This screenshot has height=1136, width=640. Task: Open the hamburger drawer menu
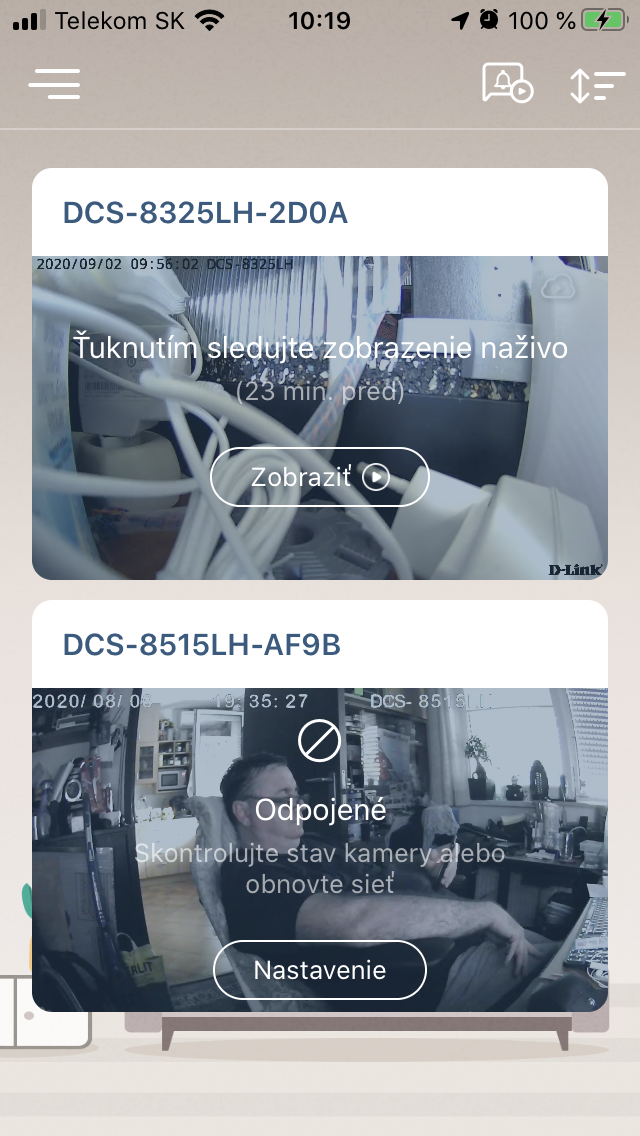point(54,84)
